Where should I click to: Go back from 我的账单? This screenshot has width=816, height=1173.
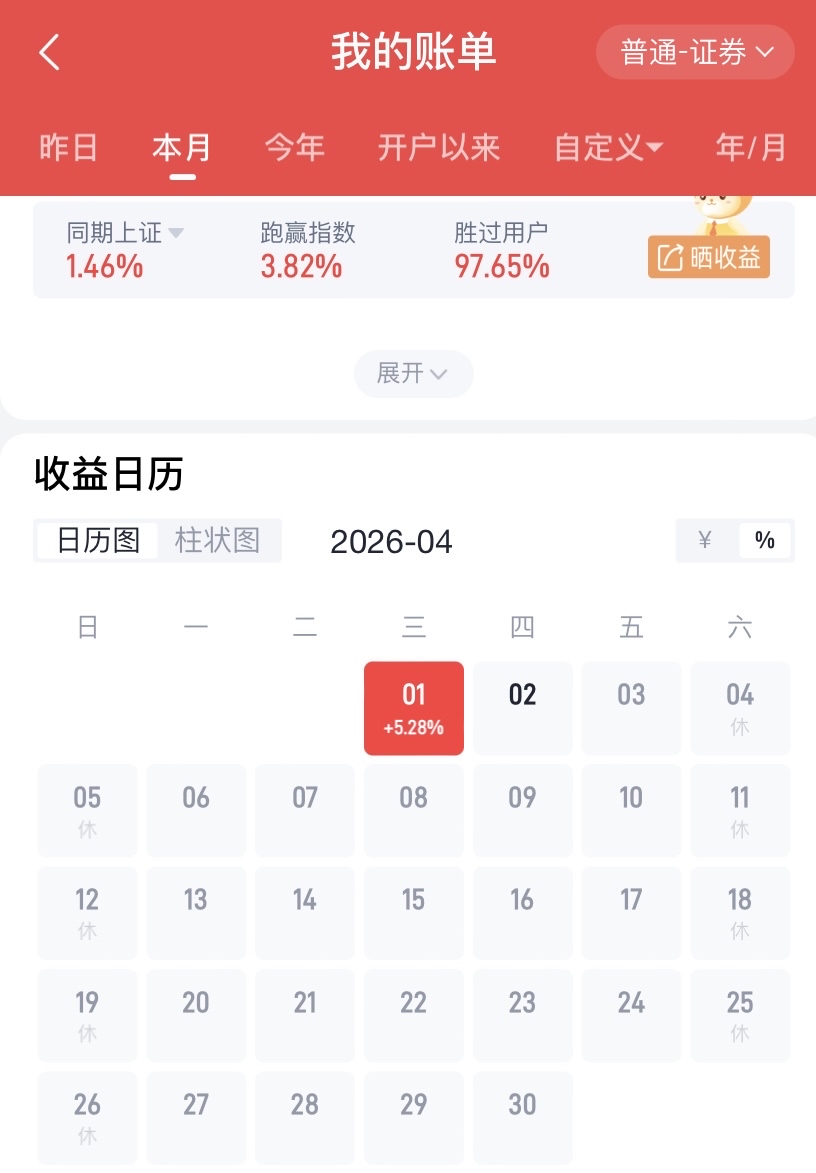point(50,53)
